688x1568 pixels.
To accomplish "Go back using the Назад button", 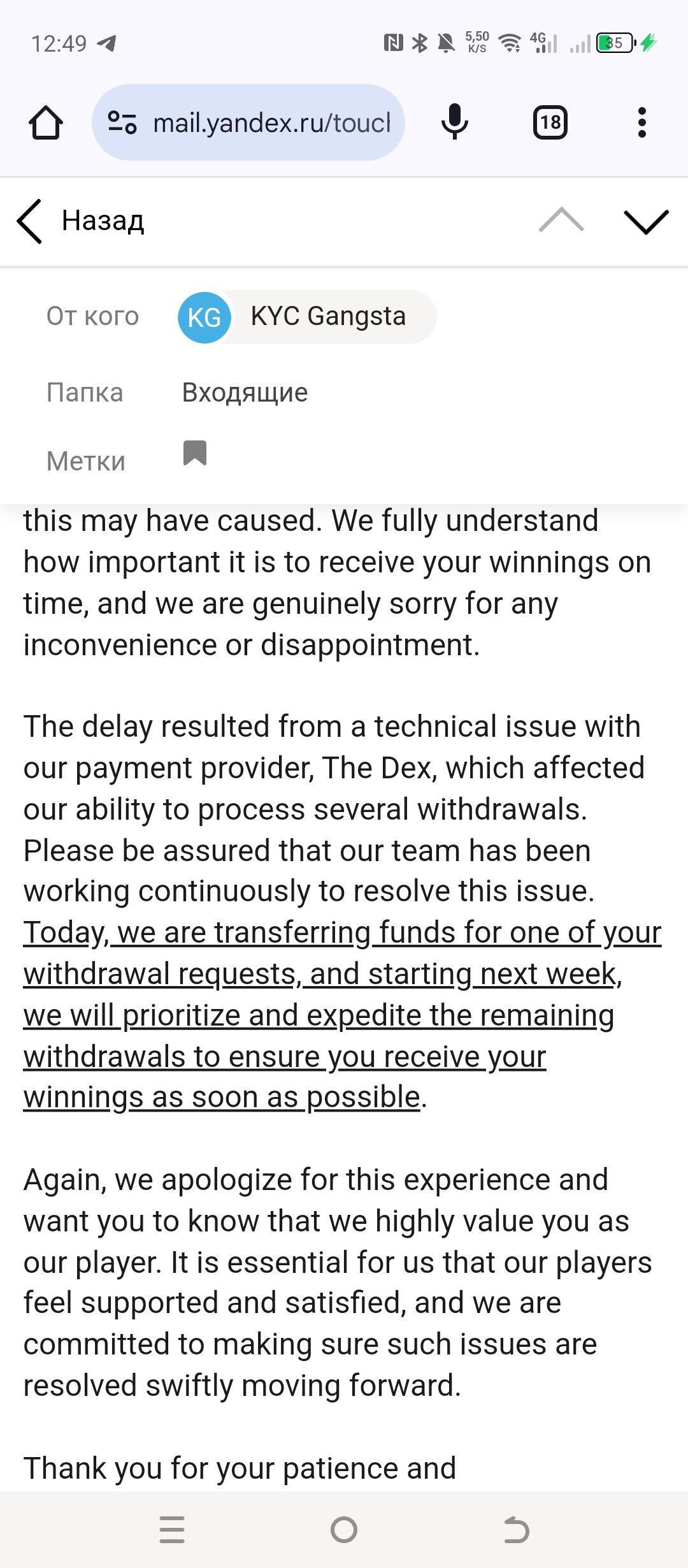I will point(80,221).
